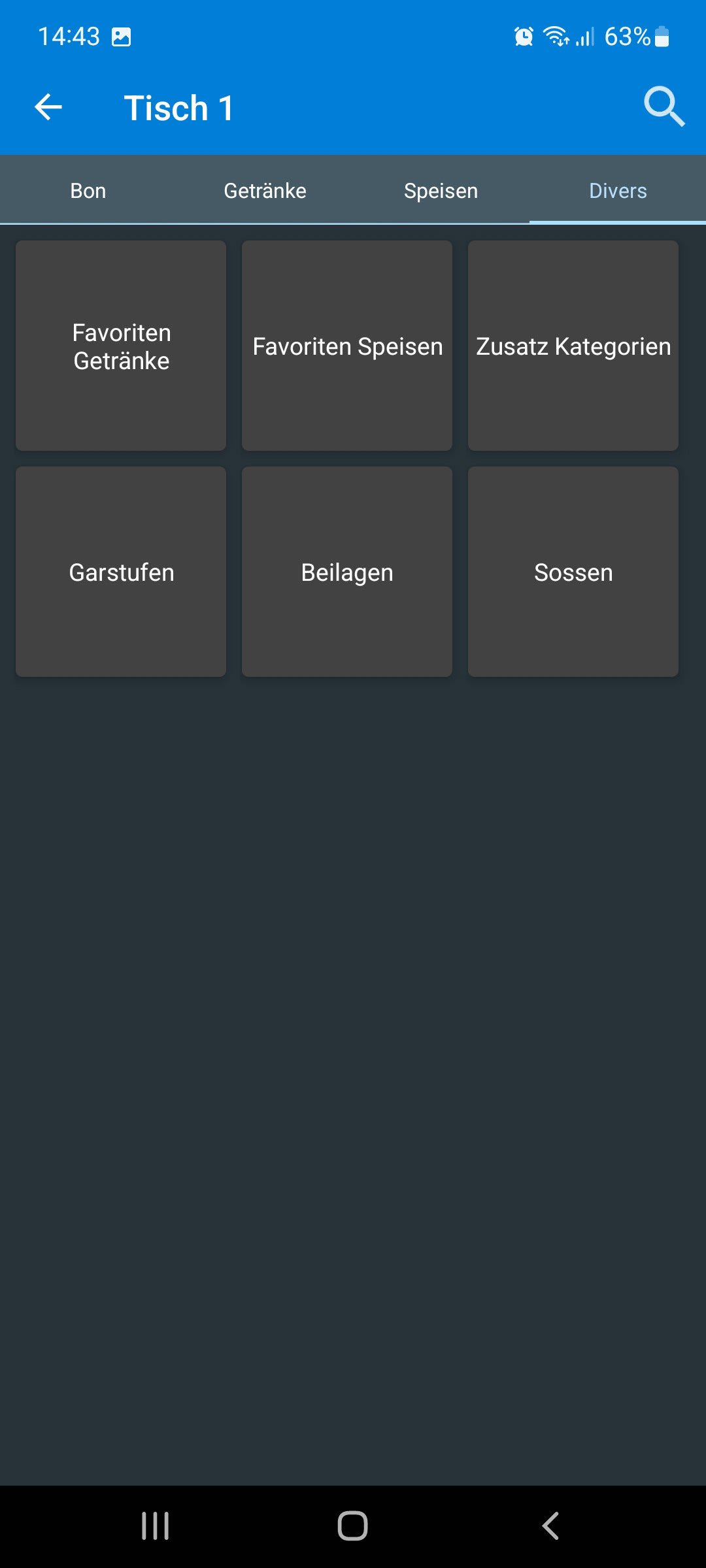706x1568 pixels.
Task: Select the Divers tab
Action: (x=618, y=191)
